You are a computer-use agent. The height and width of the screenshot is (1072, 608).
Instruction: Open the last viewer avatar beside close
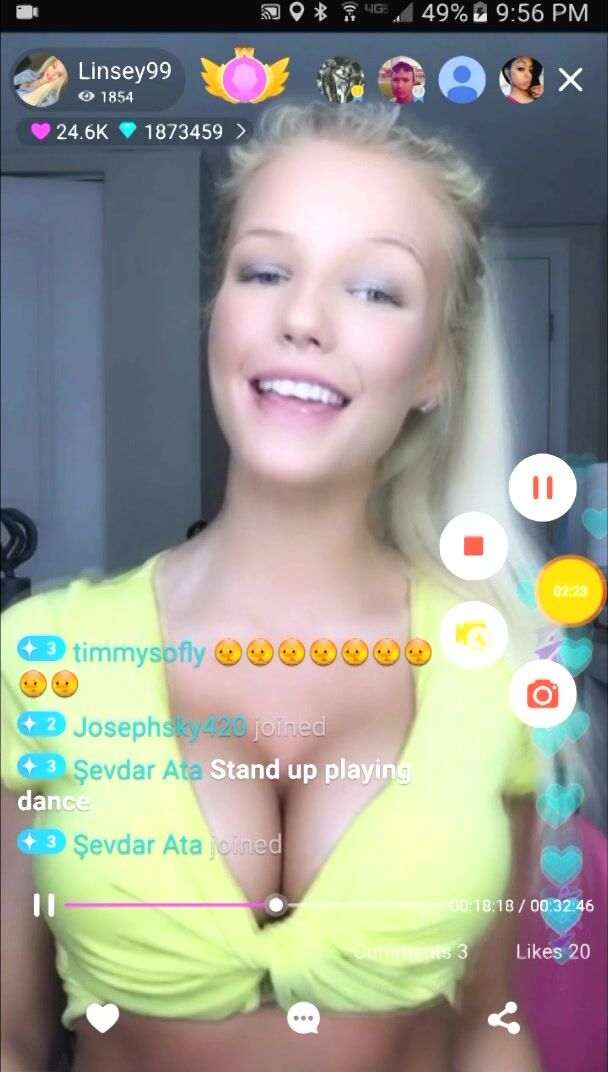521,80
